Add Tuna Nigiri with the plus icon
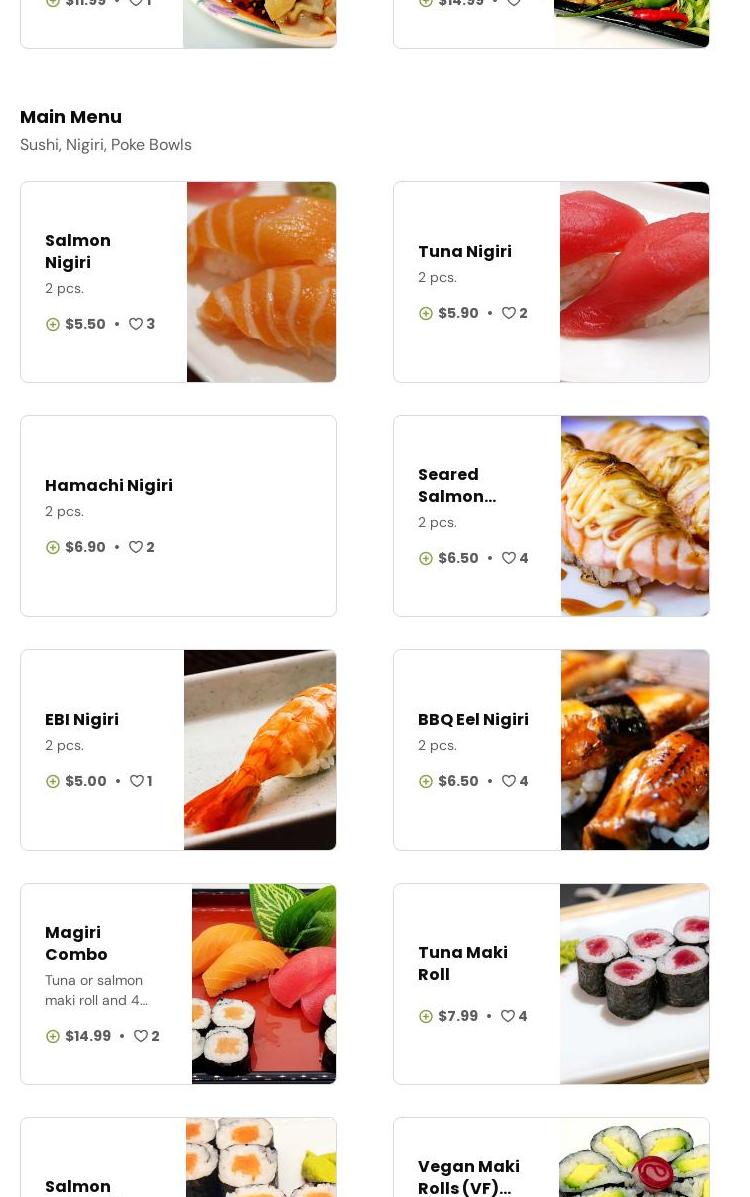Viewport: 750px width, 1197px height. click(426, 313)
